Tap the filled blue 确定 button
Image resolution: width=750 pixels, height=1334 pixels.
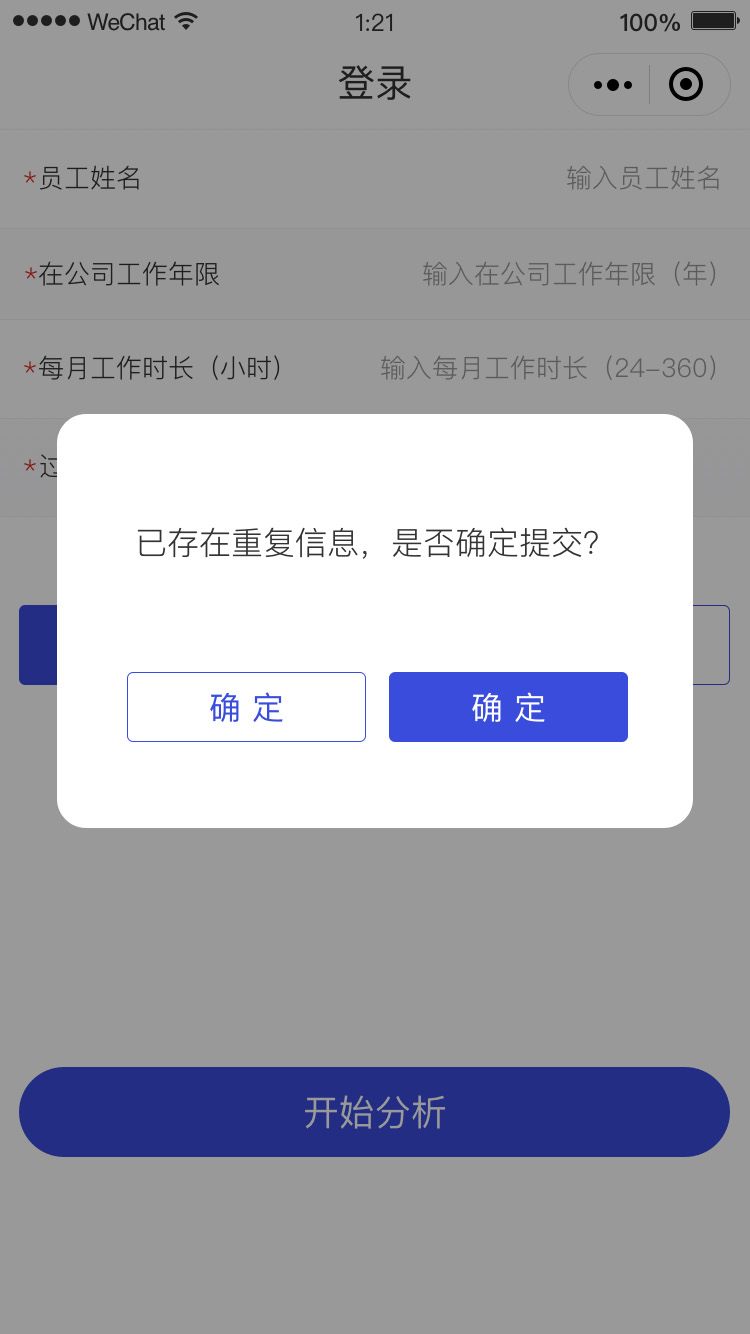pyautogui.click(x=508, y=707)
